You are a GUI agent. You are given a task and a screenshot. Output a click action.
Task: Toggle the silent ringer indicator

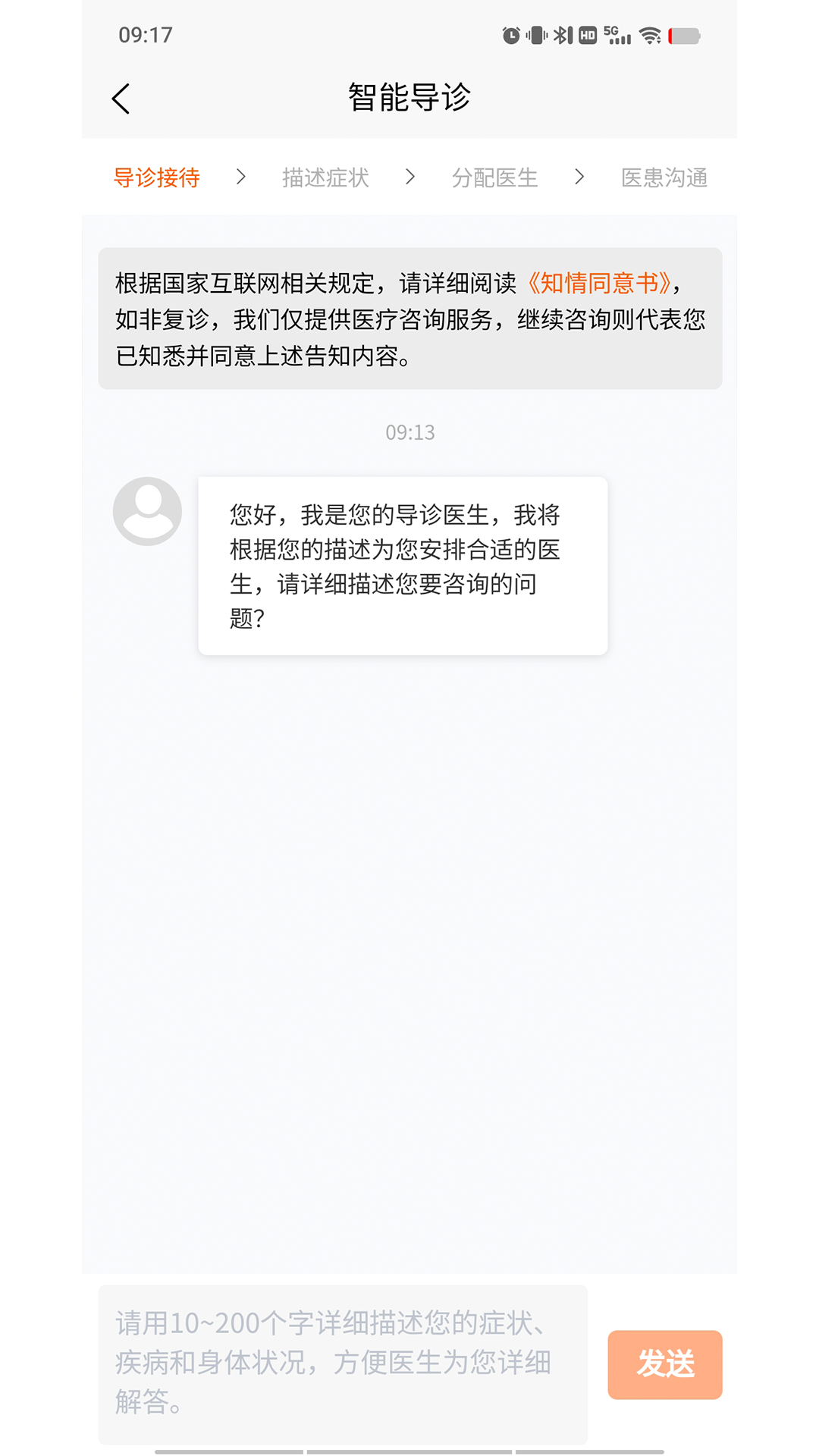click(x=537, y=34)
